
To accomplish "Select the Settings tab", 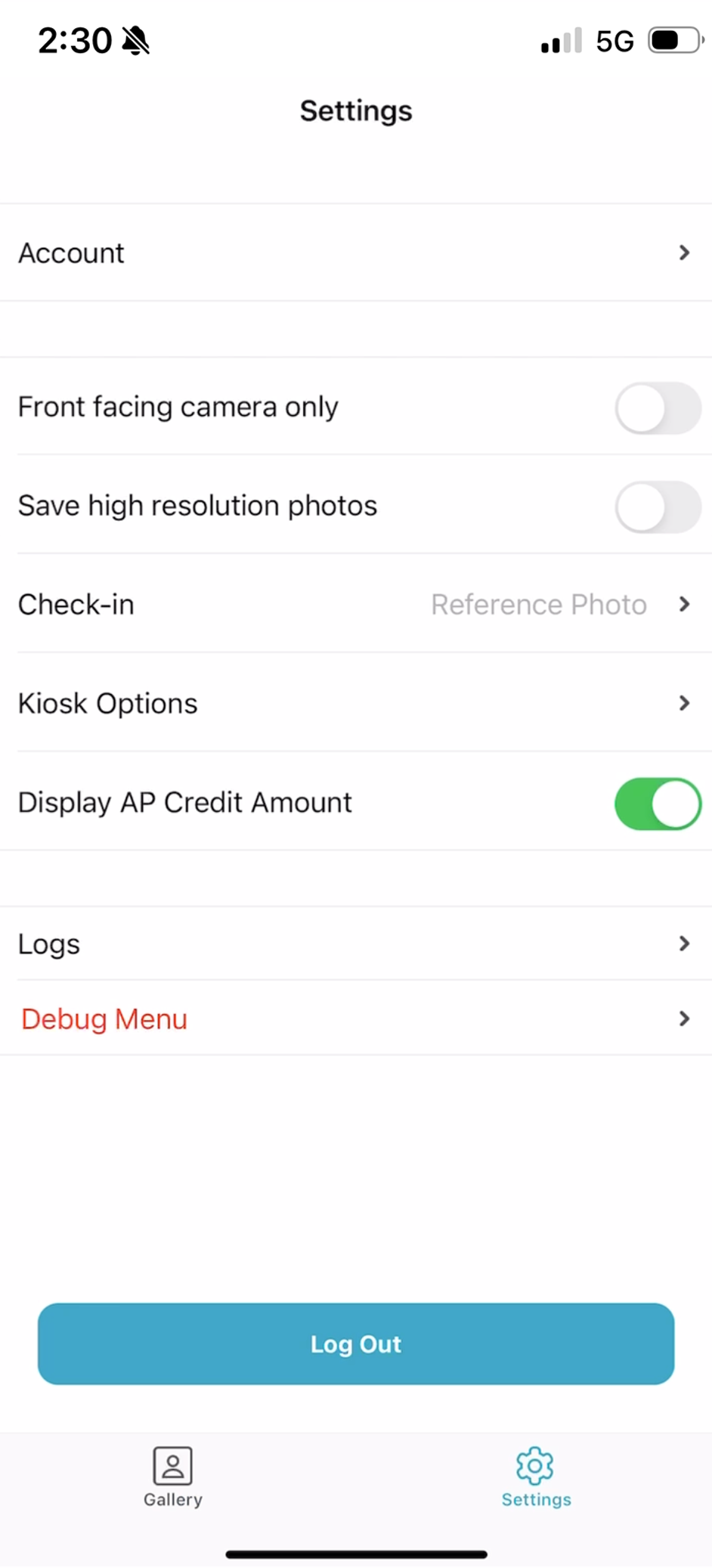I will pos(536,1477).
